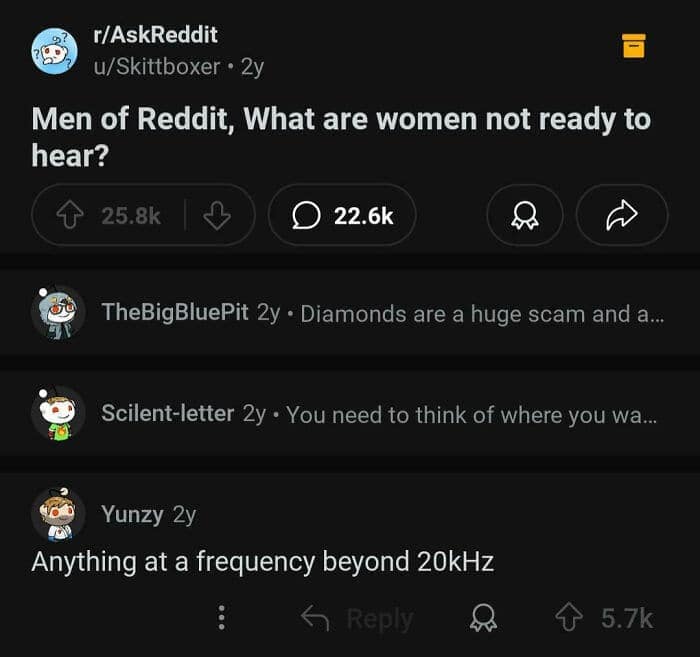Open options menu on Yunzy's comment
The height and width of the screenshot is (657, 700).
pos(222,618)
